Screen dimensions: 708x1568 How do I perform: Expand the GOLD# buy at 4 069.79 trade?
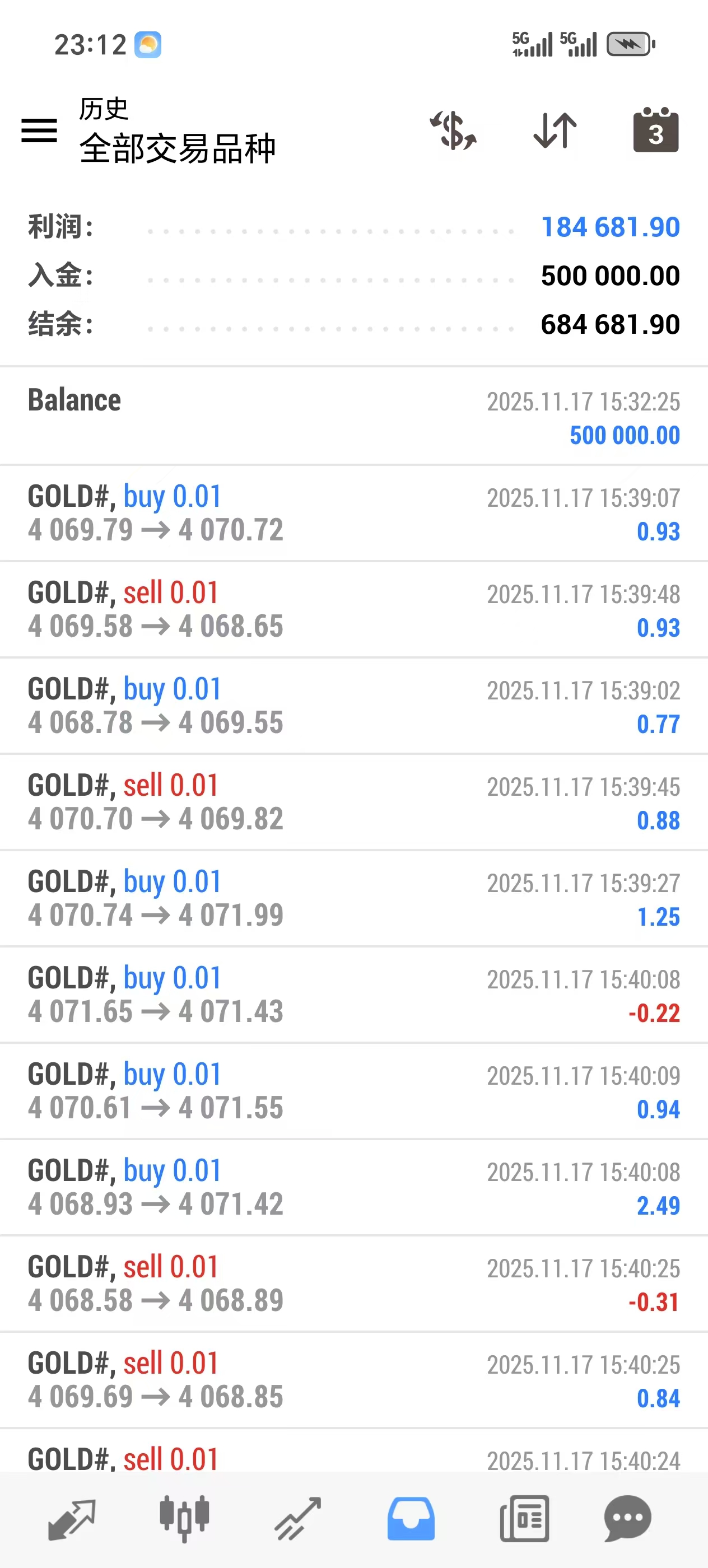353,513
